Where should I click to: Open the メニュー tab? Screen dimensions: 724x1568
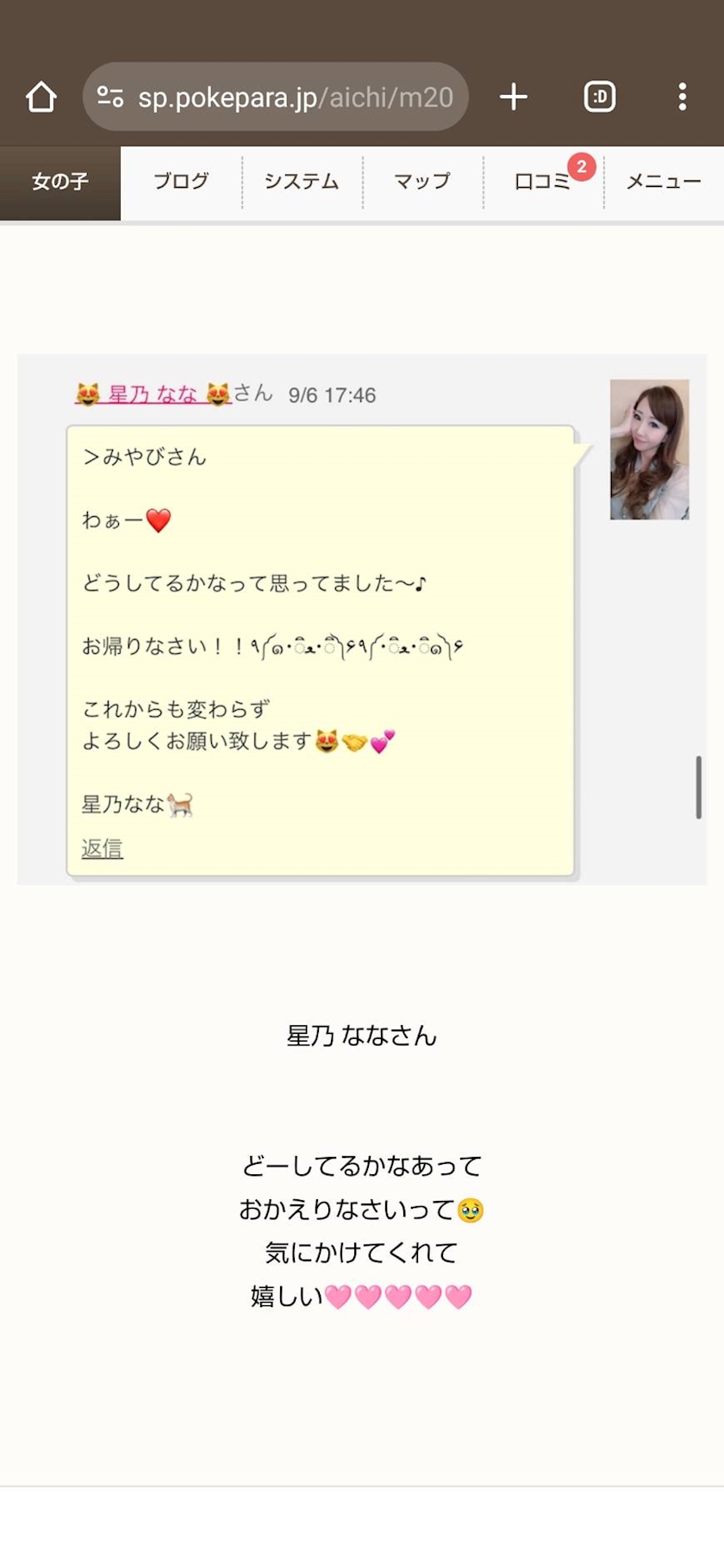coord(664,182)
